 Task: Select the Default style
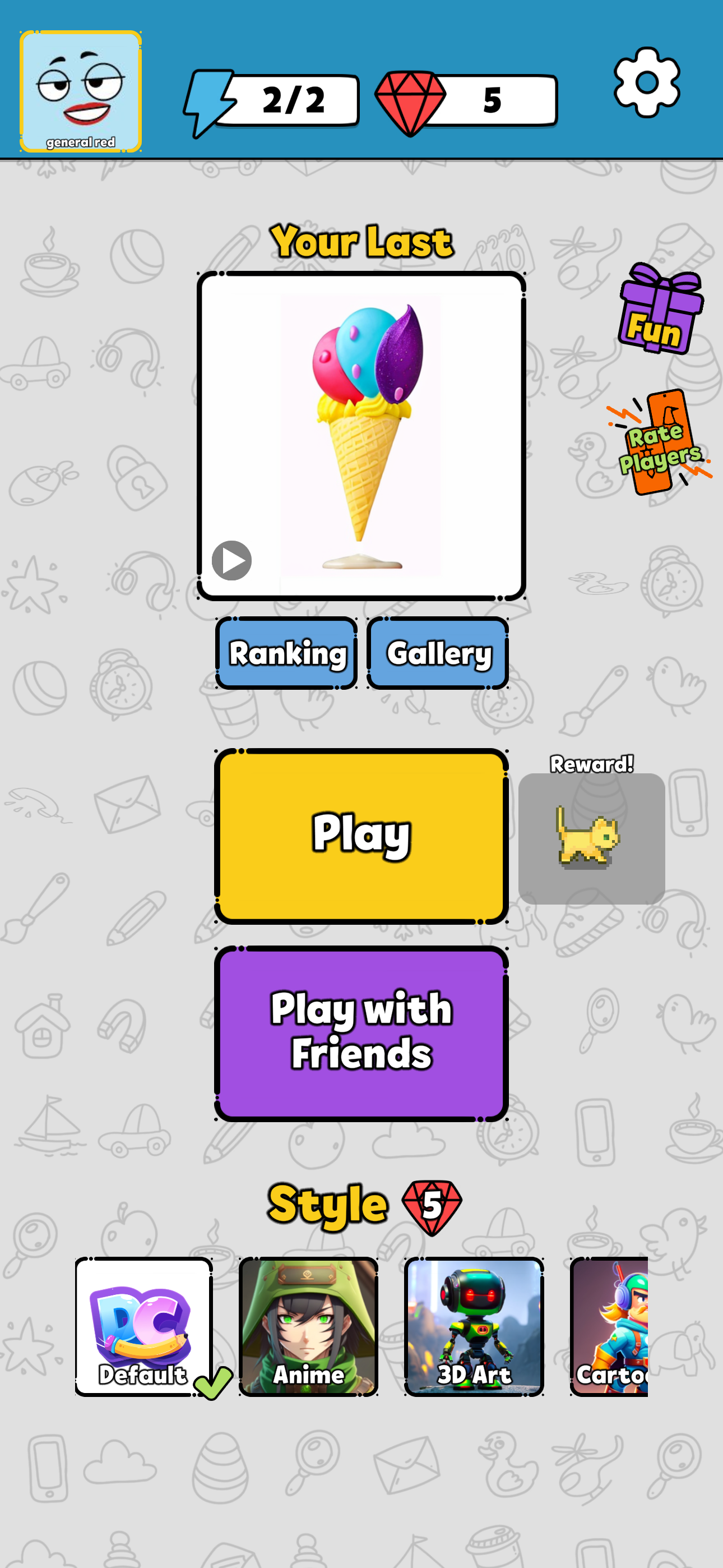pos(143,1326)
